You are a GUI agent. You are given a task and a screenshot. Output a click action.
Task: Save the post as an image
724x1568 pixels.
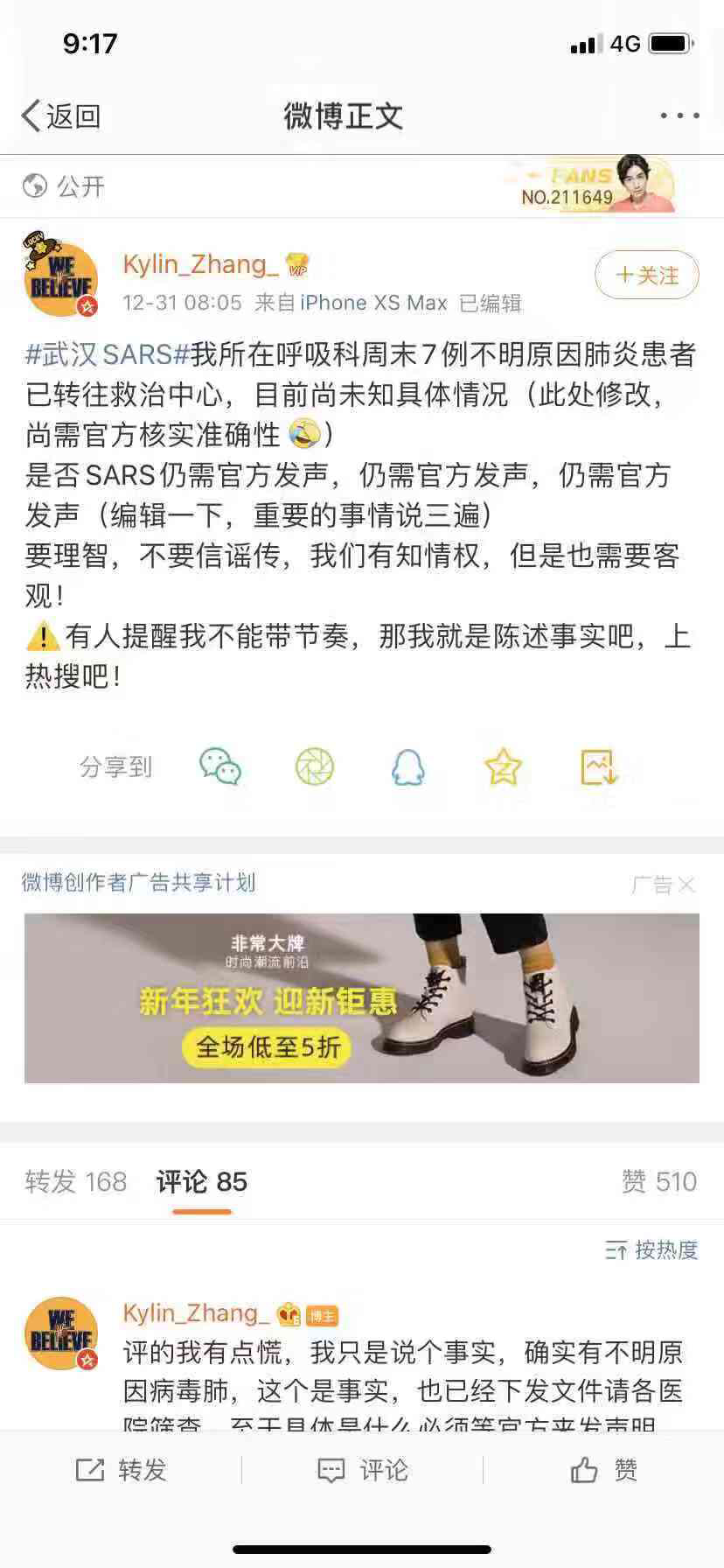click(599, 767)
